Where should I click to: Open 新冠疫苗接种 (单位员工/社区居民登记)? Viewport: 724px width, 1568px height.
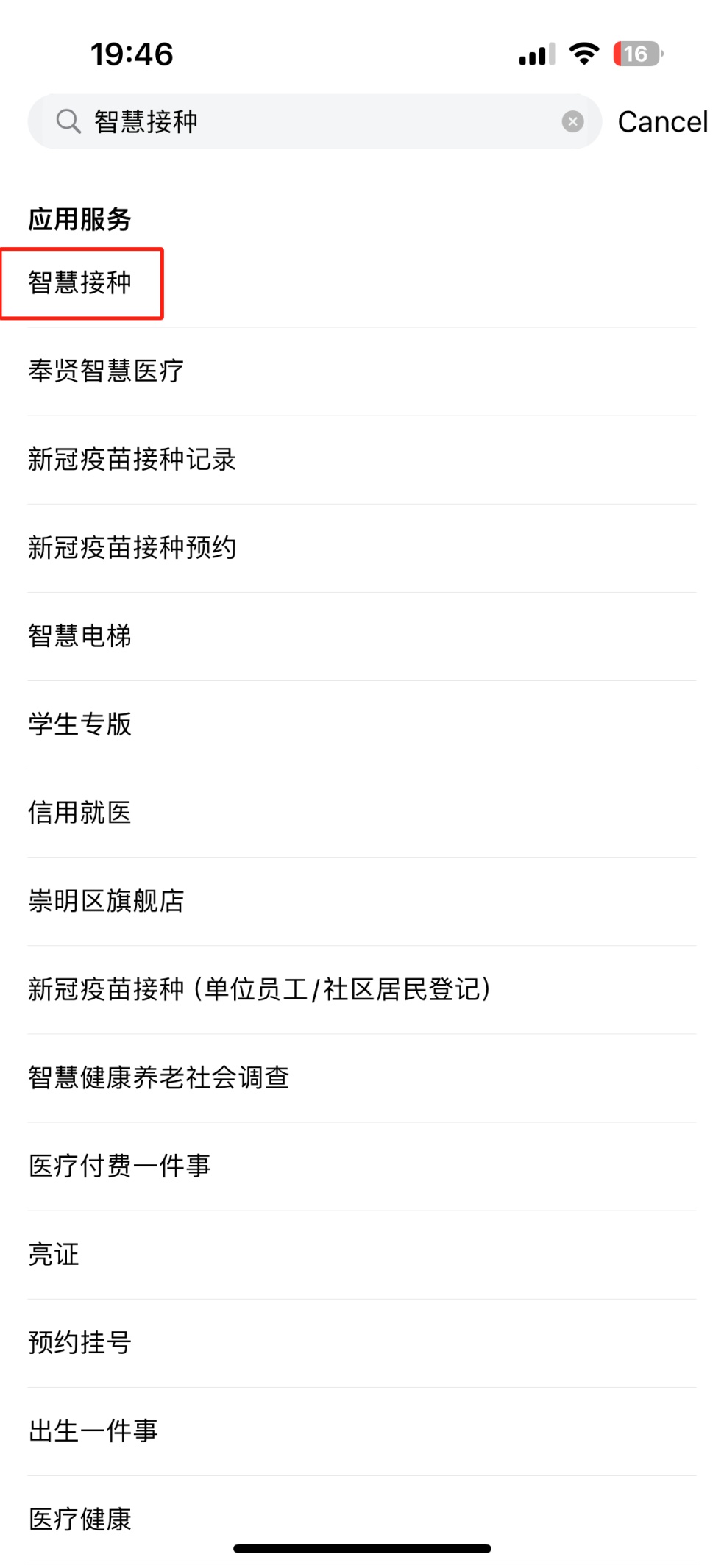(362, 989)
